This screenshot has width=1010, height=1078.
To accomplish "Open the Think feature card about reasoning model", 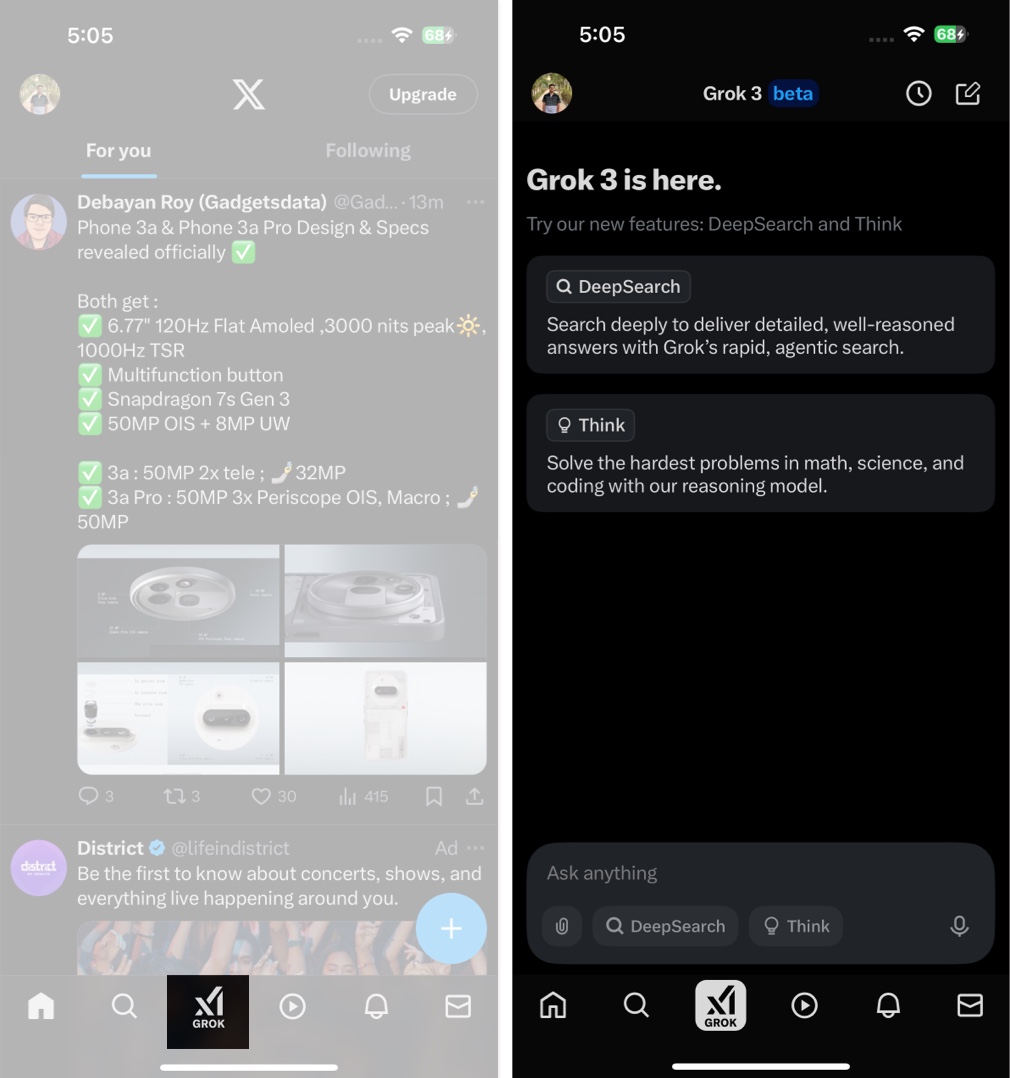I will click(x=760, y=453).
